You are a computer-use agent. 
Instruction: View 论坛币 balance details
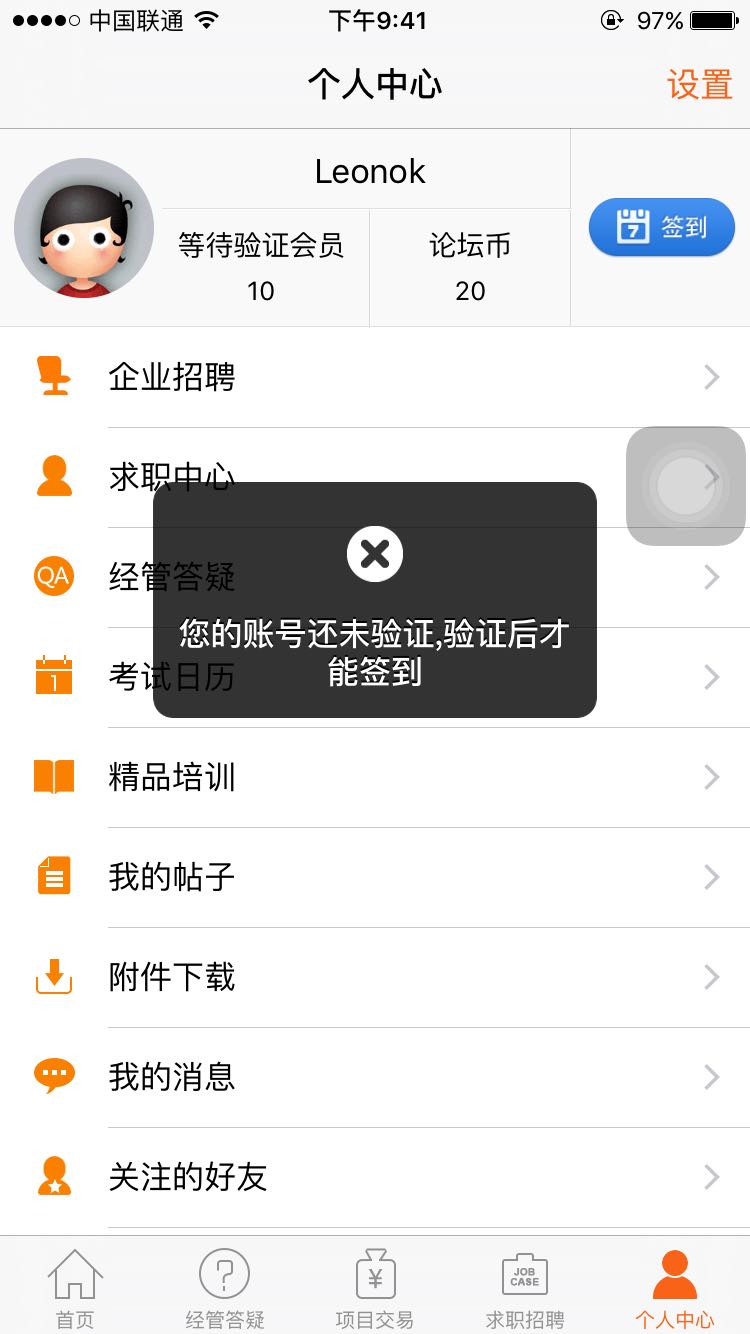pyautogui.click(x=470, y=268)
